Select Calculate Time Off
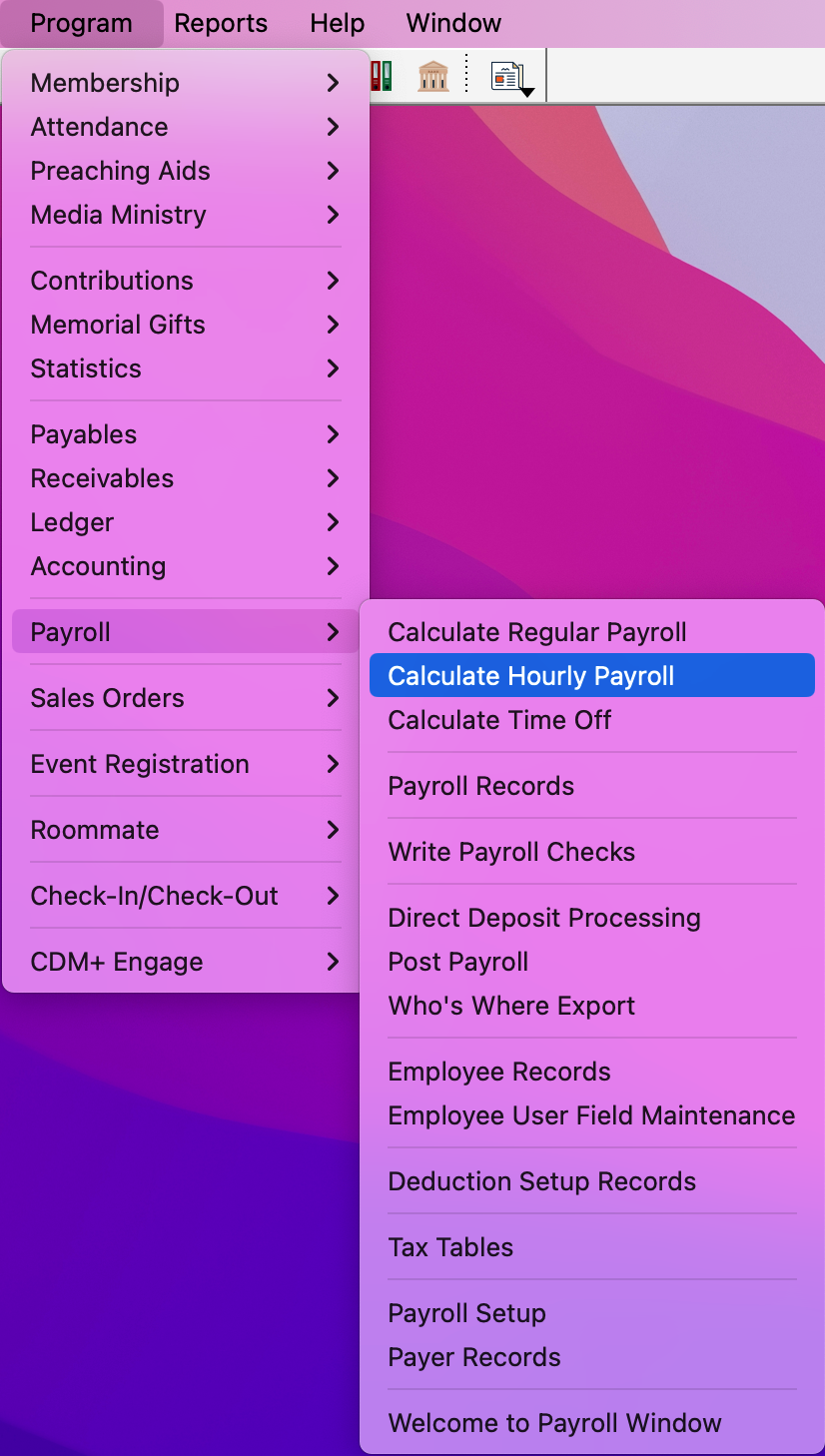This screenshot has height=1456, width=825. 499,720
